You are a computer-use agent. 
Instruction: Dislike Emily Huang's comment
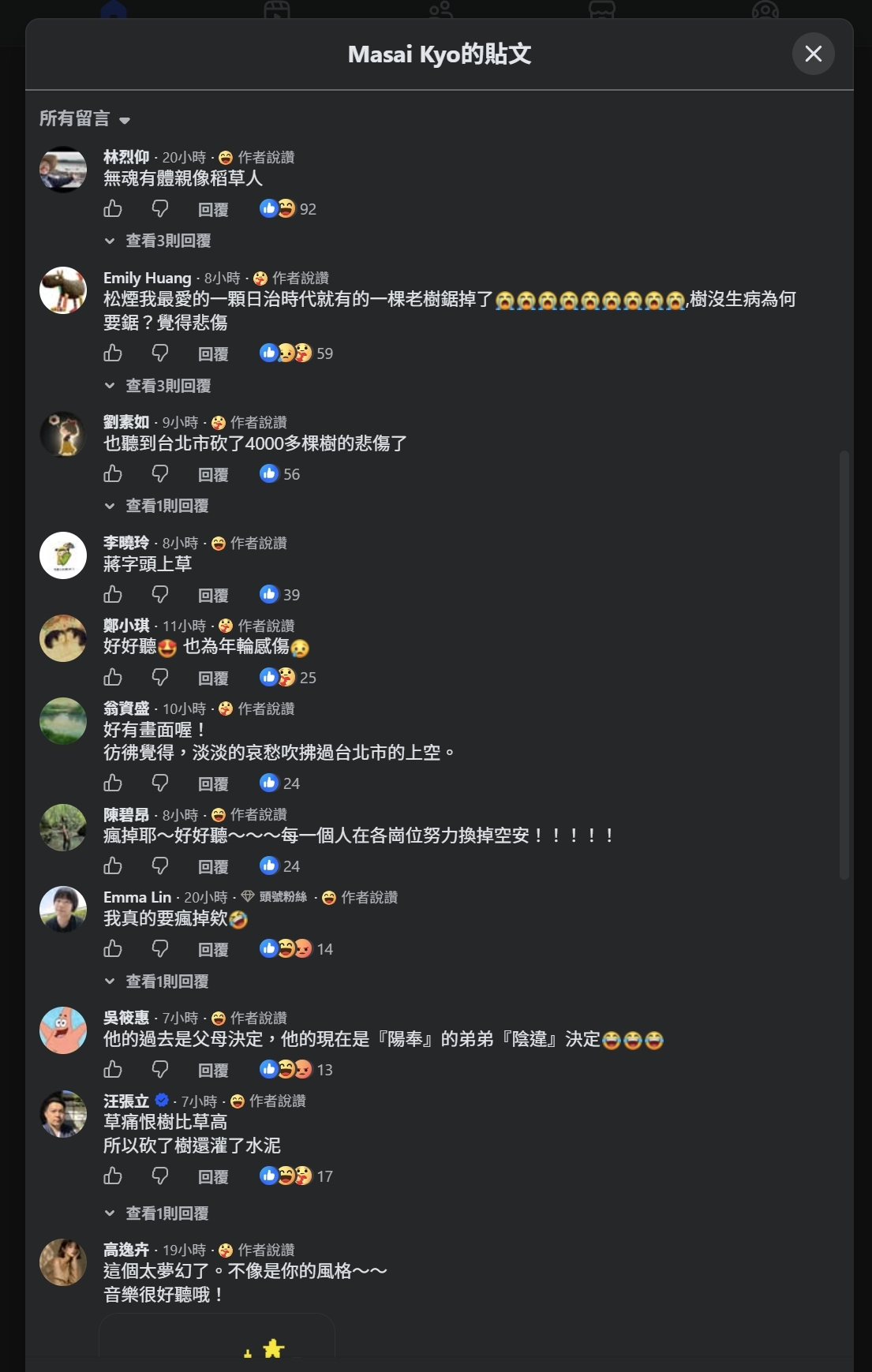[x=160, y=353]
